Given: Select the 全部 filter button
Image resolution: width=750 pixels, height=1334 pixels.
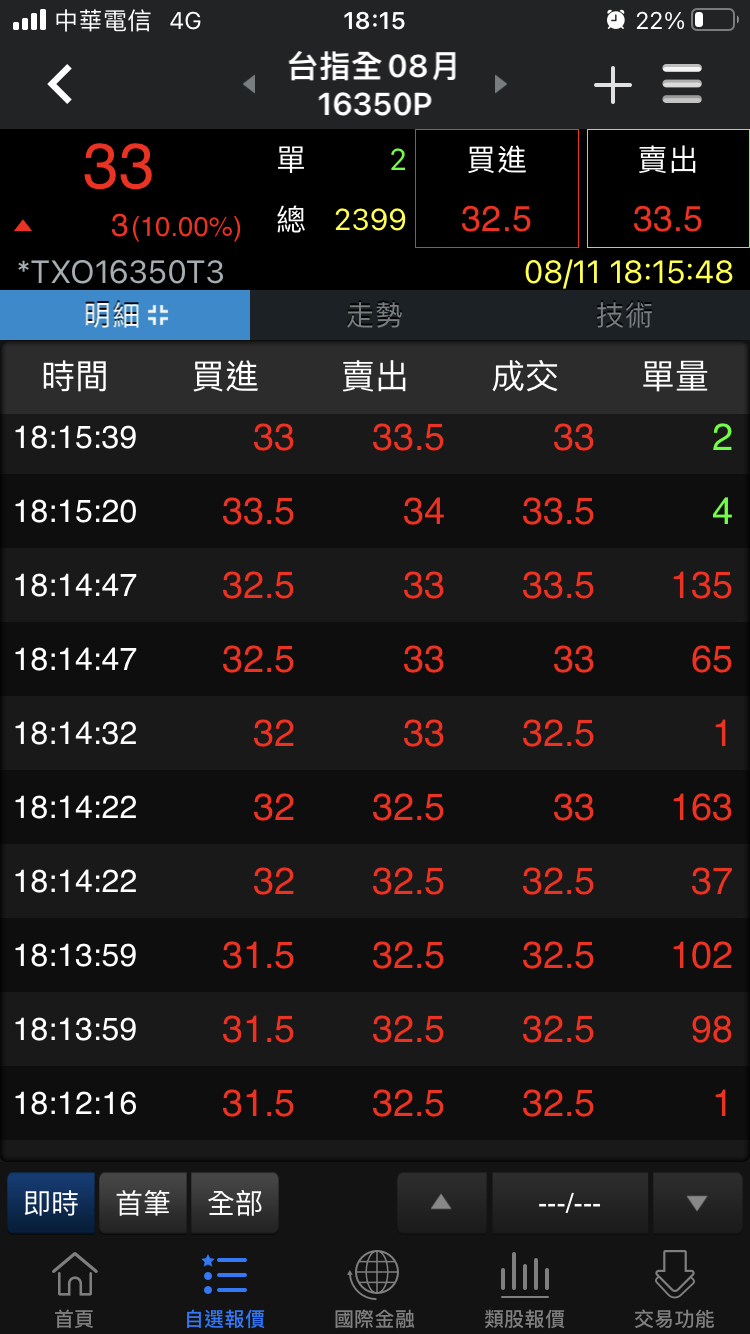Looking at the screenshot, I should point(235,1203).
